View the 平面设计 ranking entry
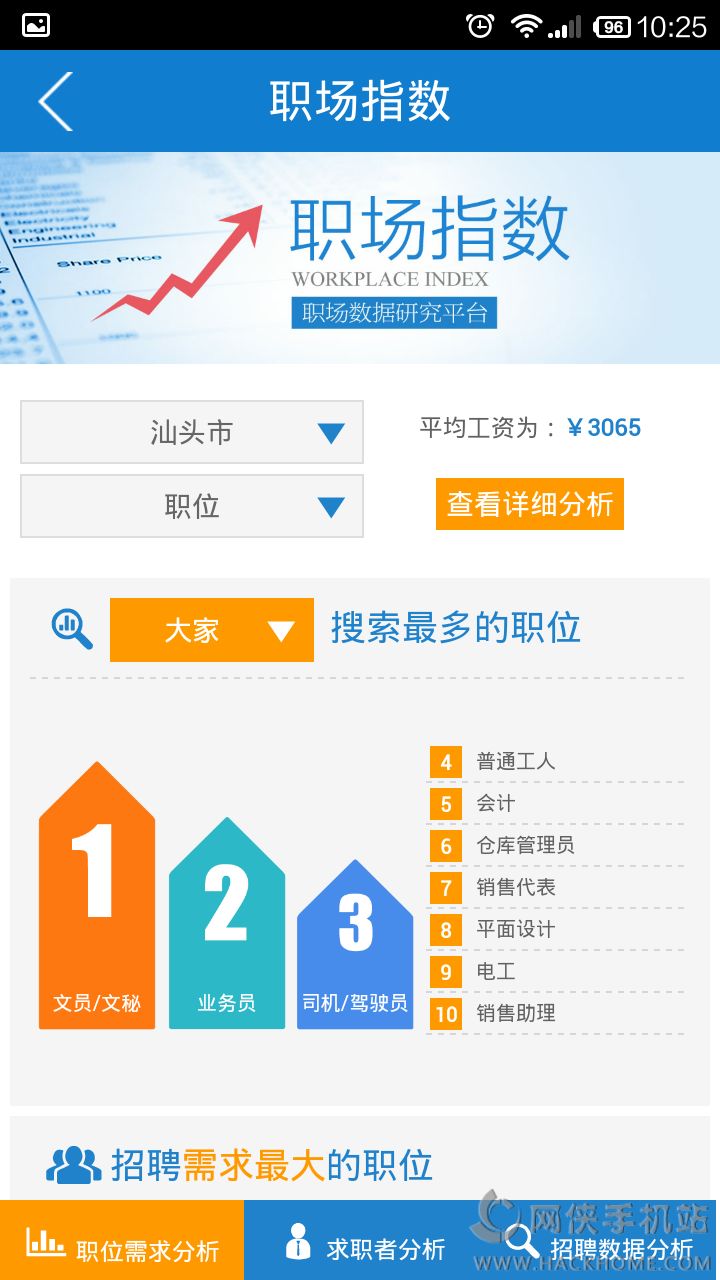Image resolution: width=720 pixels, height=1280 pixels. point(555,930)
